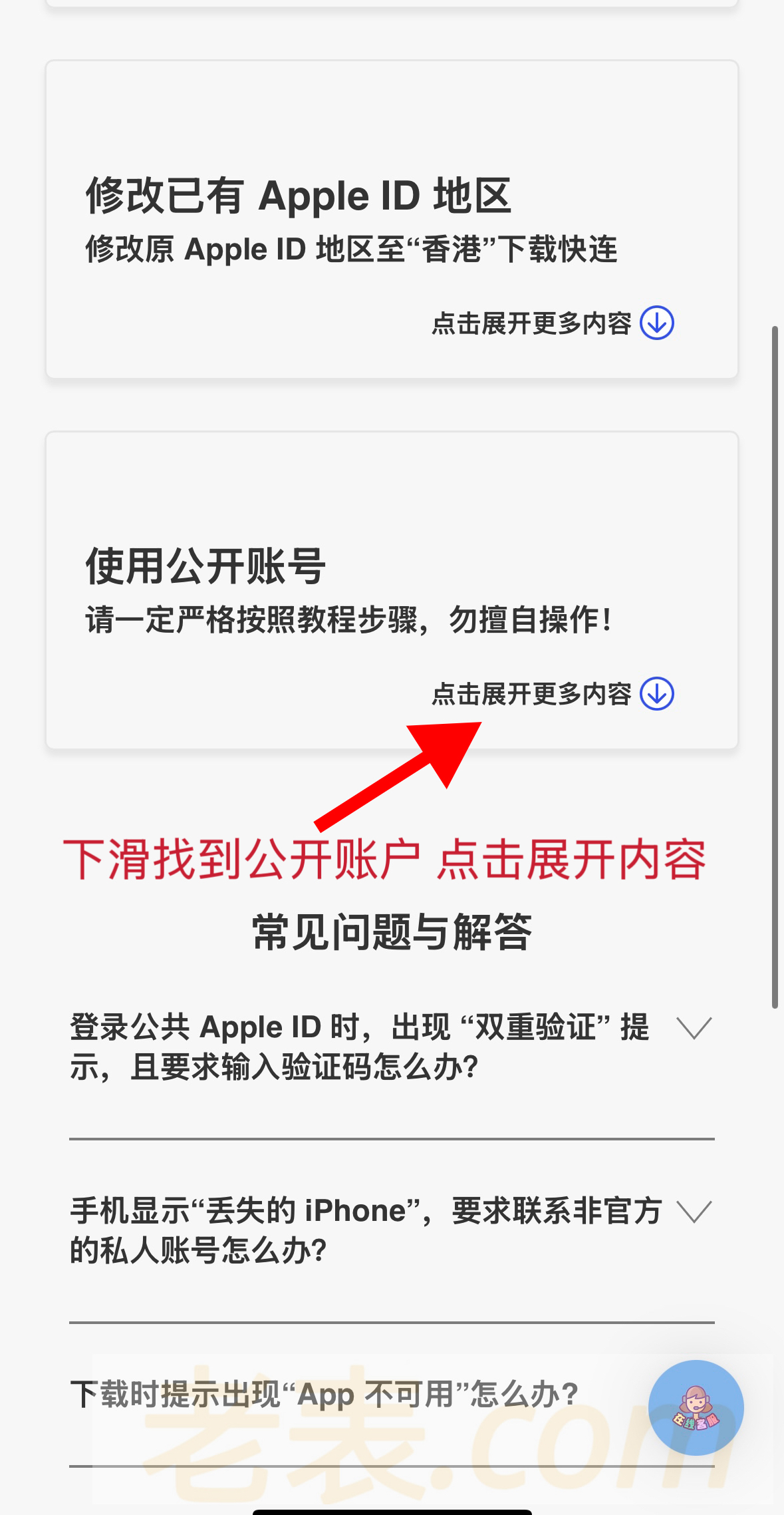This screenshot has height=1515, width=784.
Task: Expand the 丢失的 iPhone question
Action: [x=694, y=1212]
